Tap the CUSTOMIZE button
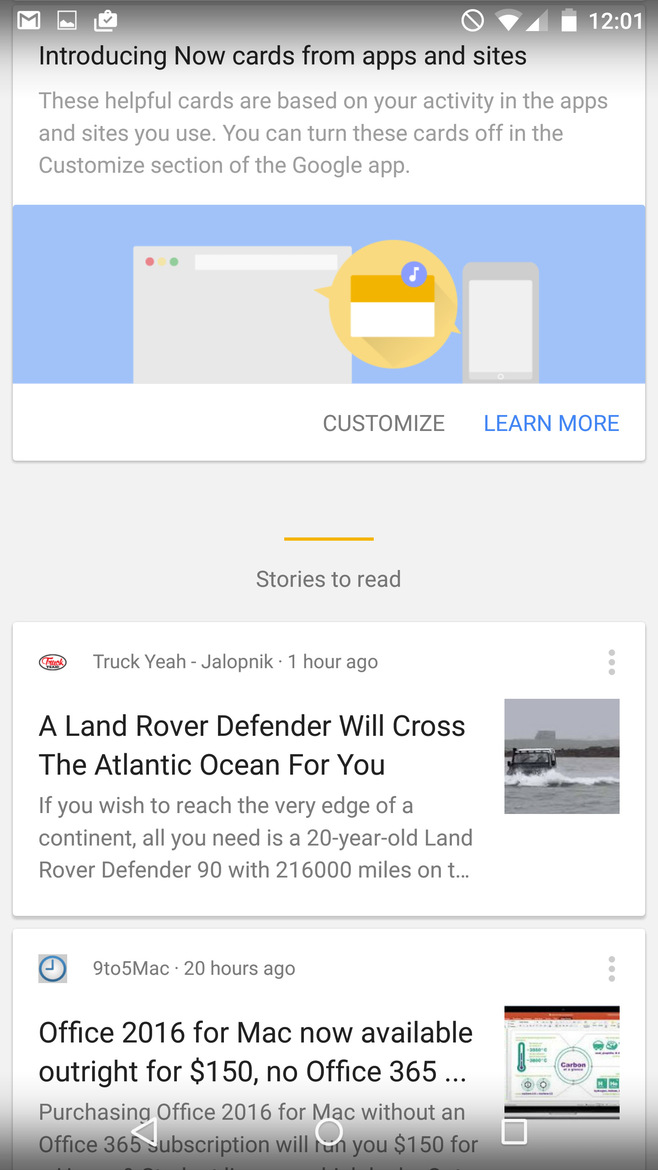Image resolution: width=658 pixels, height=1170 pixels. pos(383,423)
